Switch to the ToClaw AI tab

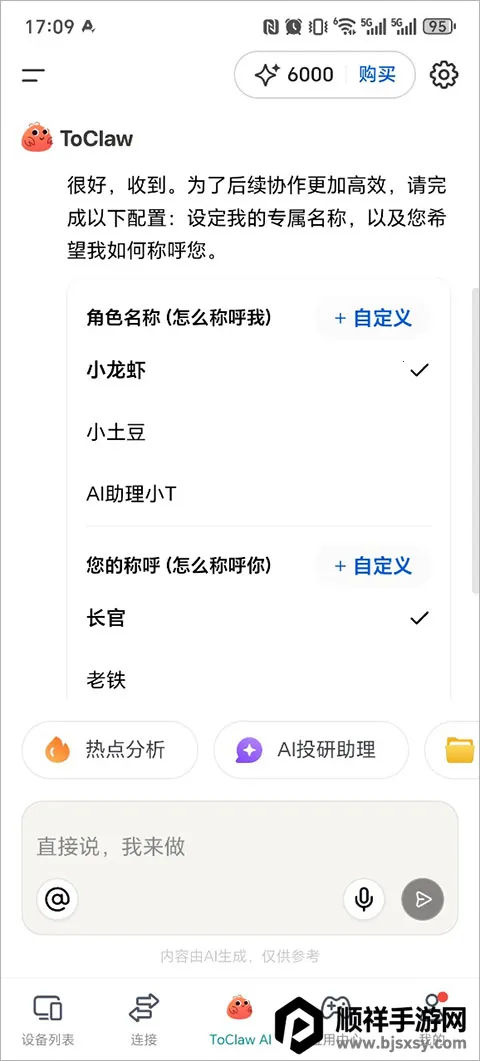pyautogui.click(x=240, y=1020)
